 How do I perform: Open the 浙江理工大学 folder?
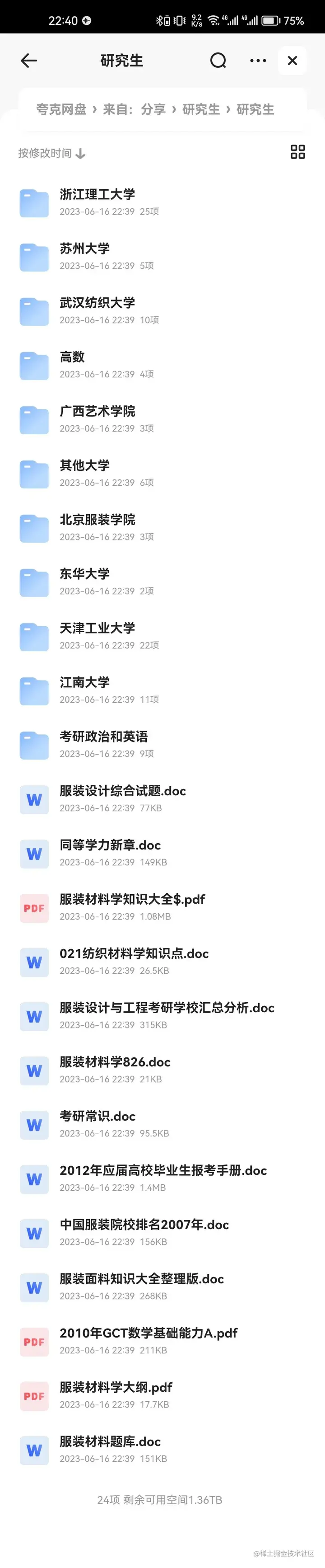click(x=97, y=202)
